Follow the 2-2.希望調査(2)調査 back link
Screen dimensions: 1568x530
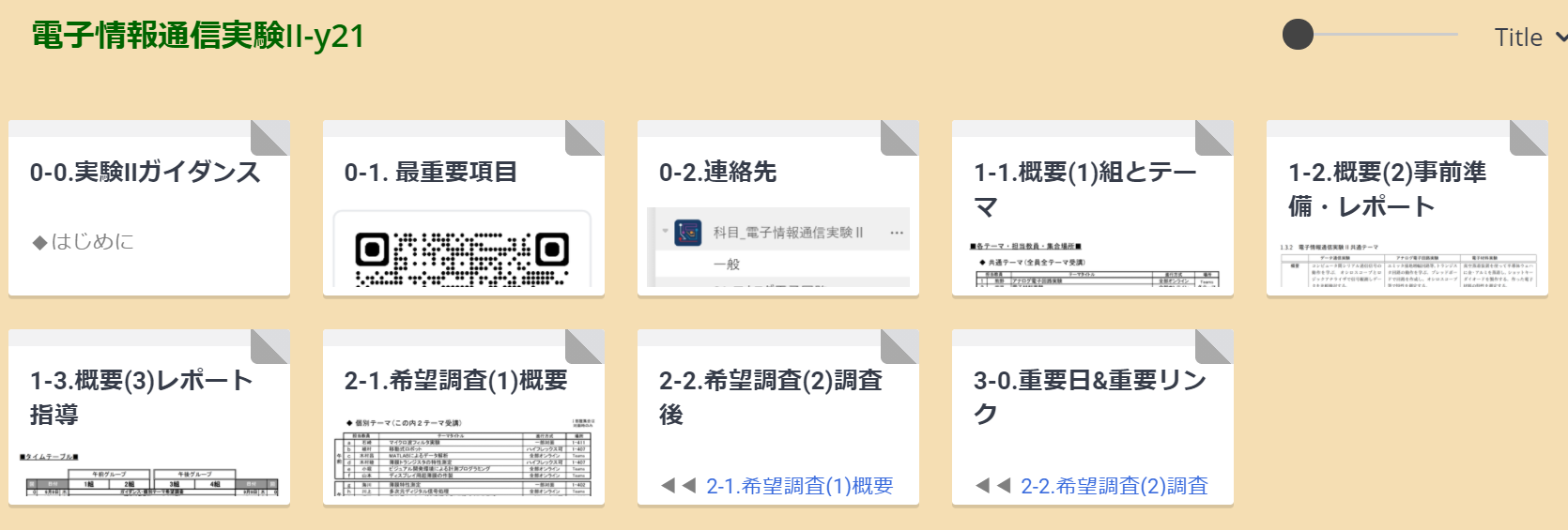[x=1114, y=486]
